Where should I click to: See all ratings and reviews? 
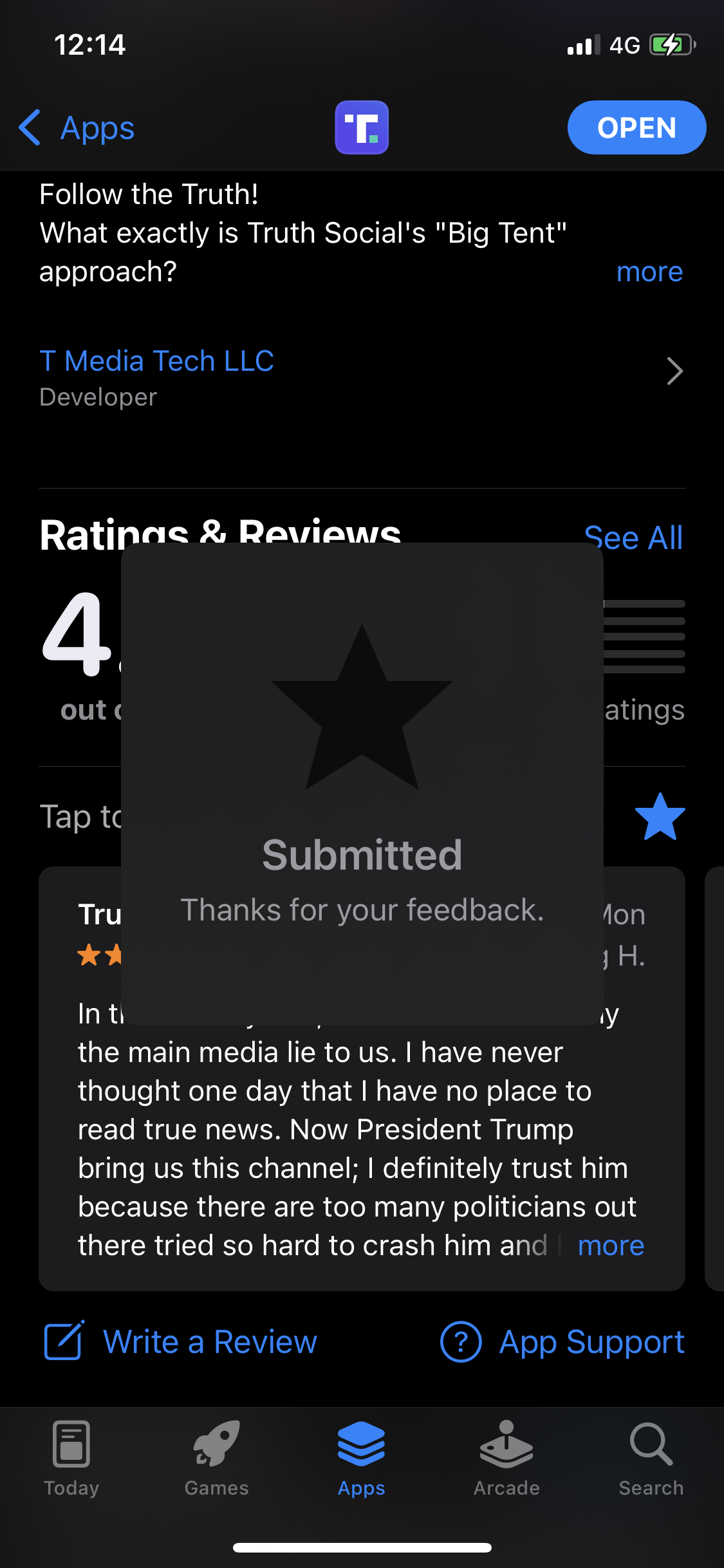[x=633, y=537]
